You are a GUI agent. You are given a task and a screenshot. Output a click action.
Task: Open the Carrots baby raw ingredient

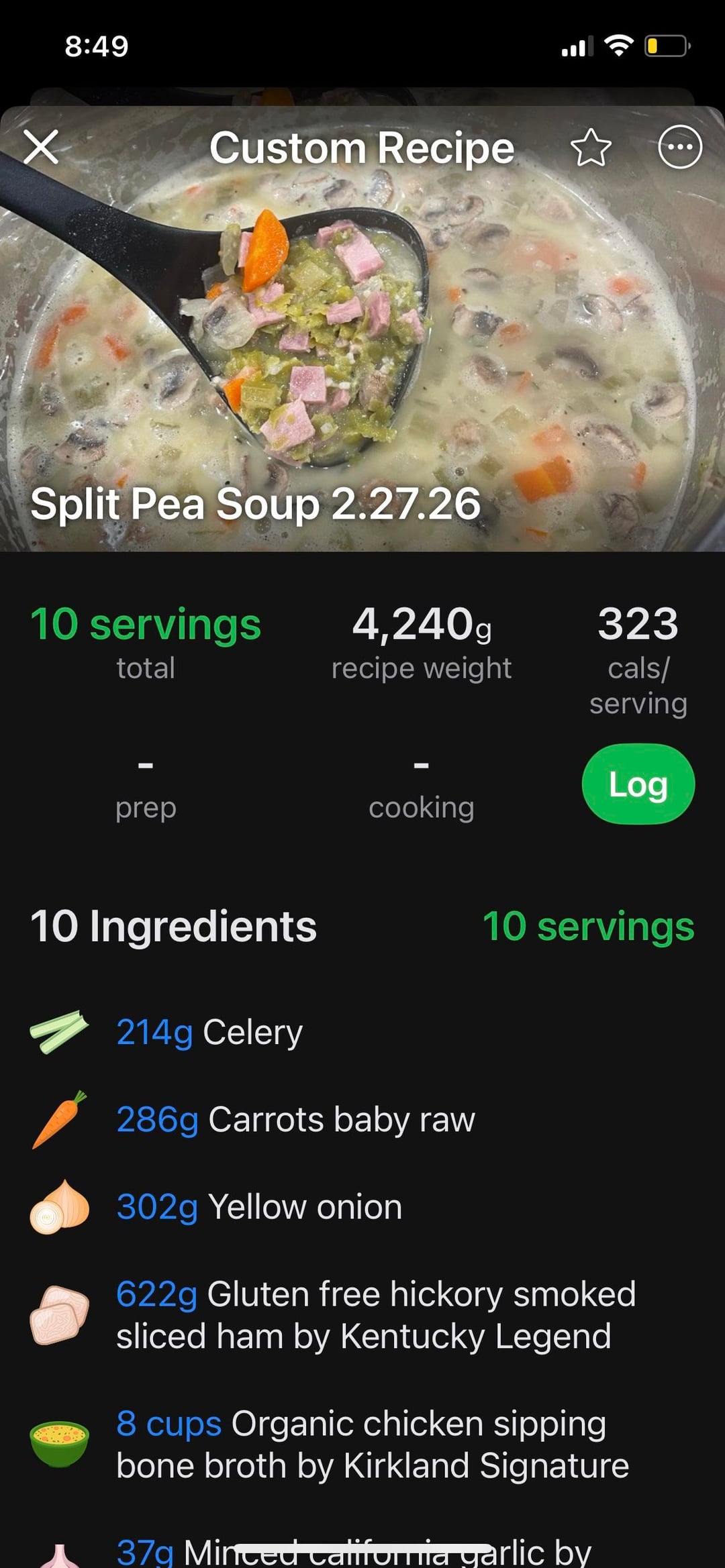point(295,1120)
